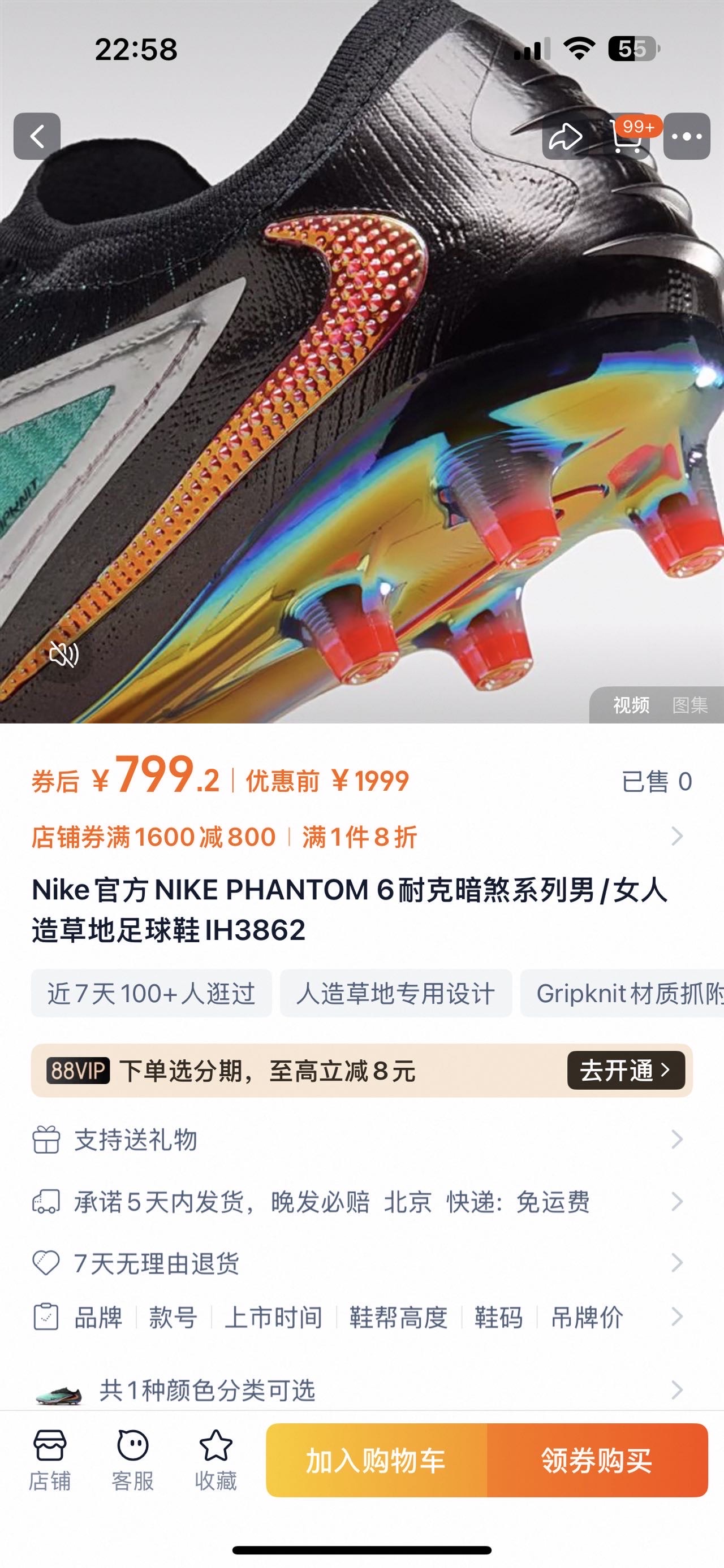This screenshot has height=1568, width=724.
Task: Contact 客服 customer service
Action: (133, 1461)
